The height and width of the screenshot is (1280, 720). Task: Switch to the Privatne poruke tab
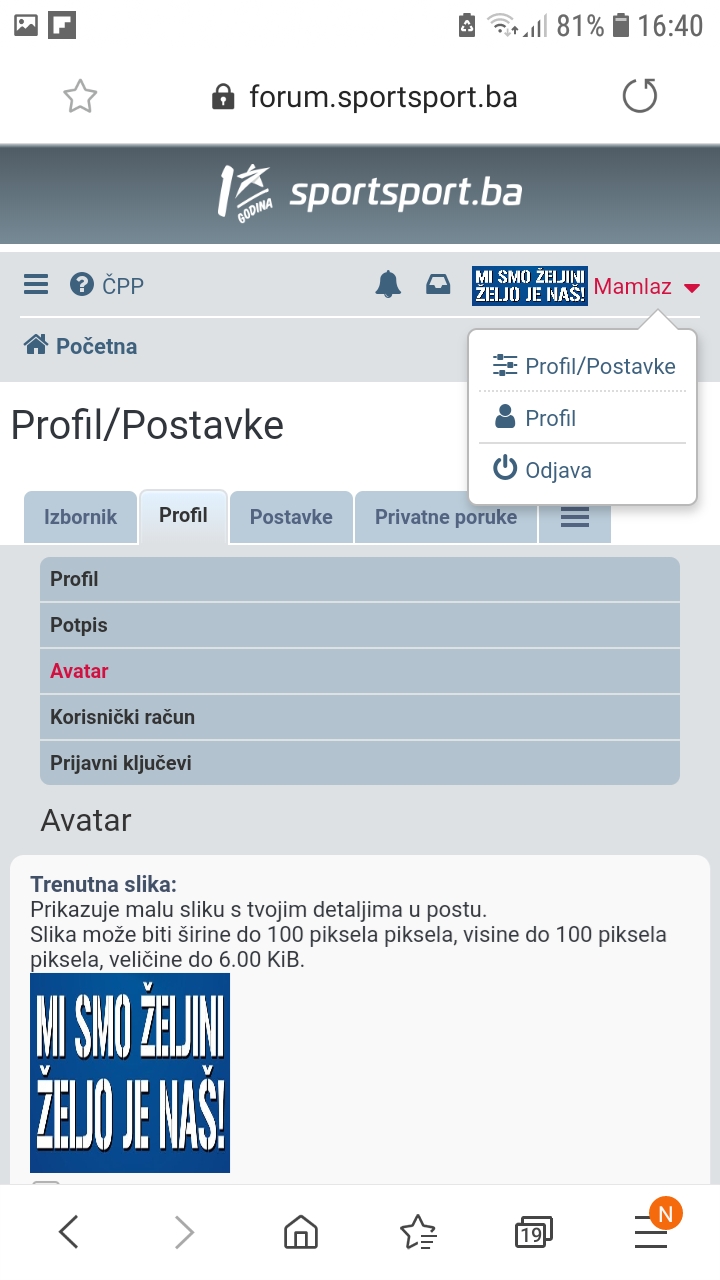tap(446, 517)
